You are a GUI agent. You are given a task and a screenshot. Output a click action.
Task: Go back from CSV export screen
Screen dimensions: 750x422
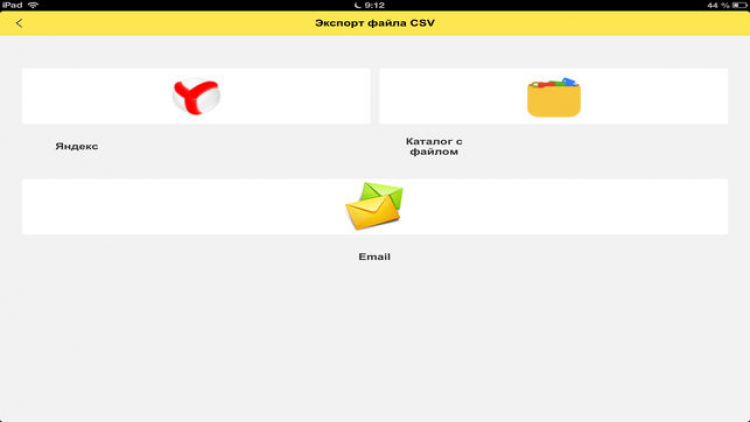pyautogui.click(x=19, y=23)
